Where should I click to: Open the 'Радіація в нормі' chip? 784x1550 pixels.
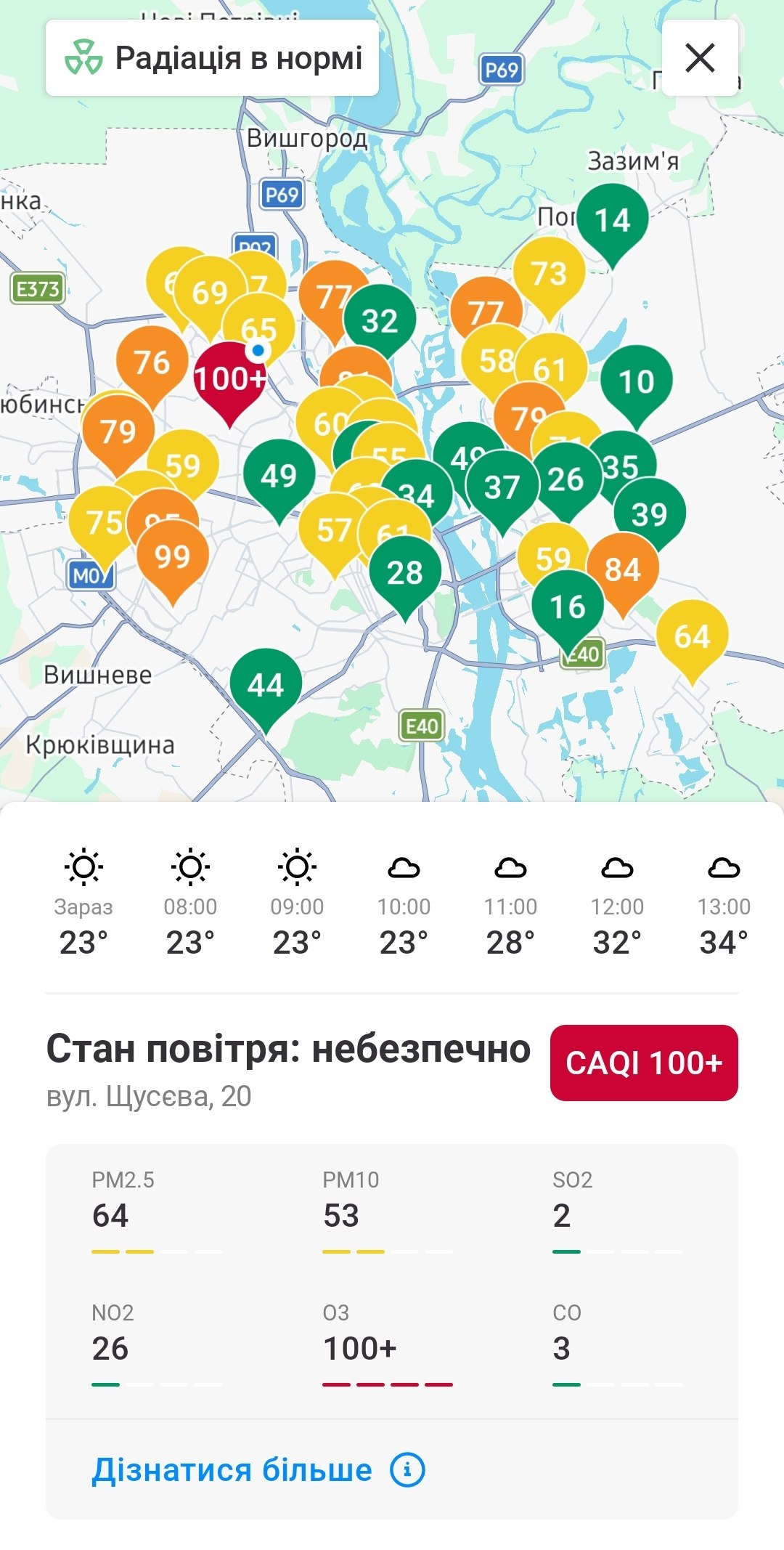point(212,58)
